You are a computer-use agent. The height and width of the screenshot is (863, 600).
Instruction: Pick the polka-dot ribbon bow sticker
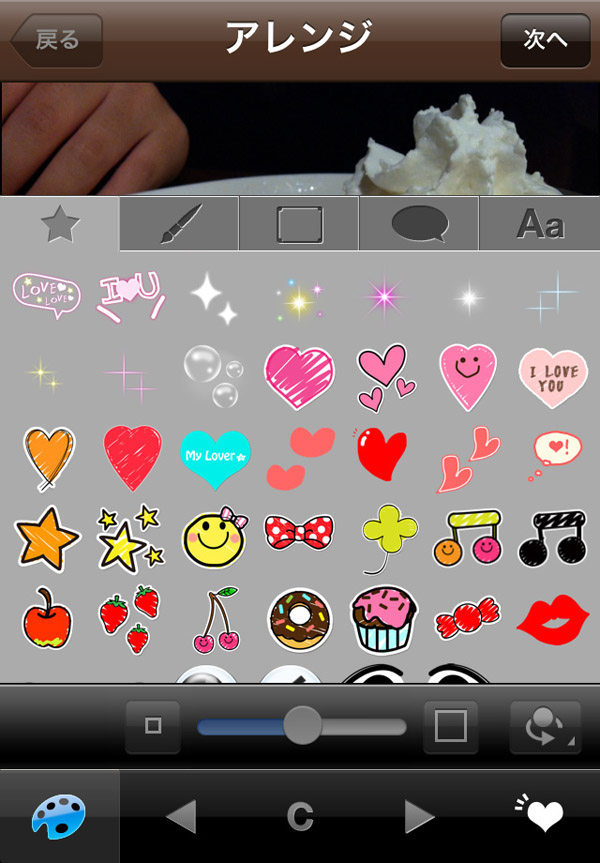(299, 533)
